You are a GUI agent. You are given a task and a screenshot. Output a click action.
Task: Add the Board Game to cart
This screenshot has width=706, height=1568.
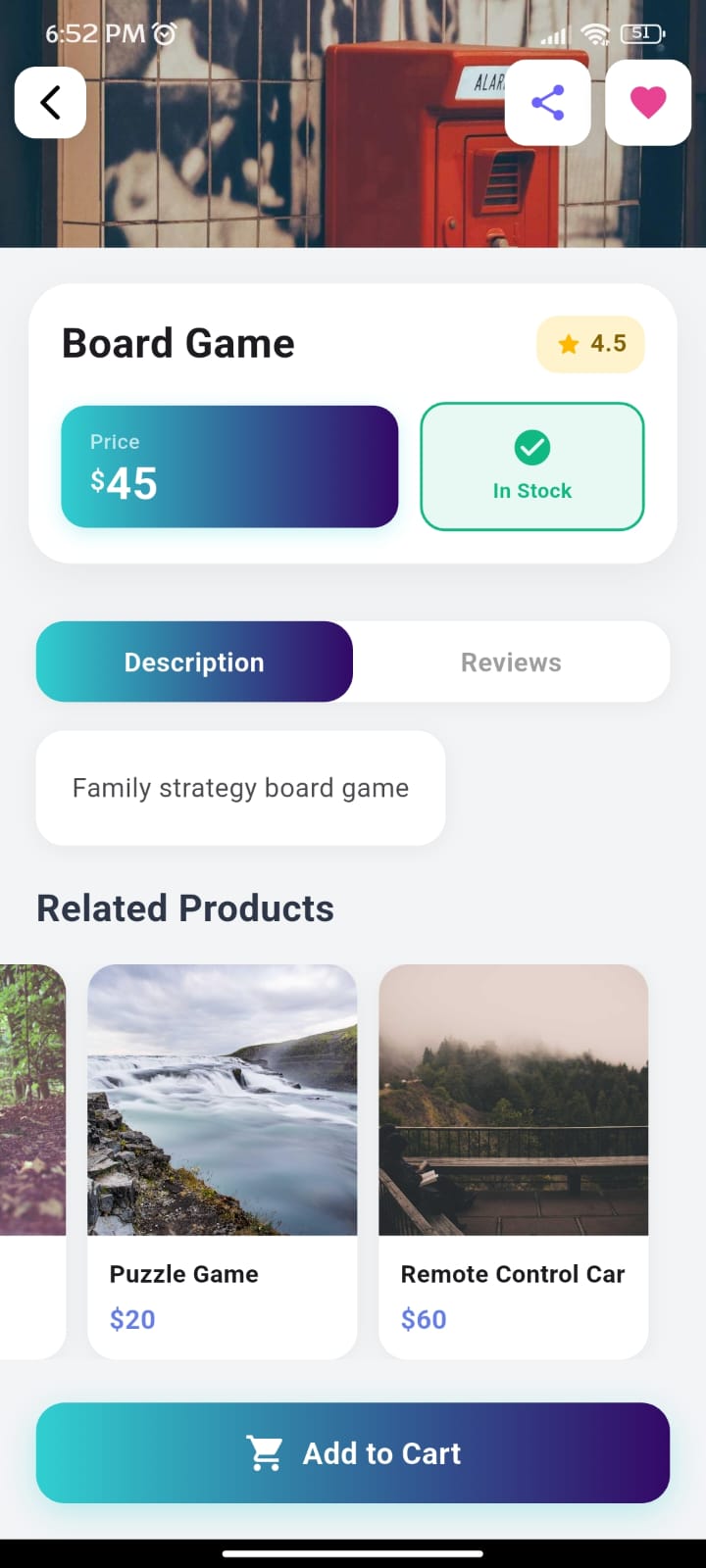tap(353, 1452)
